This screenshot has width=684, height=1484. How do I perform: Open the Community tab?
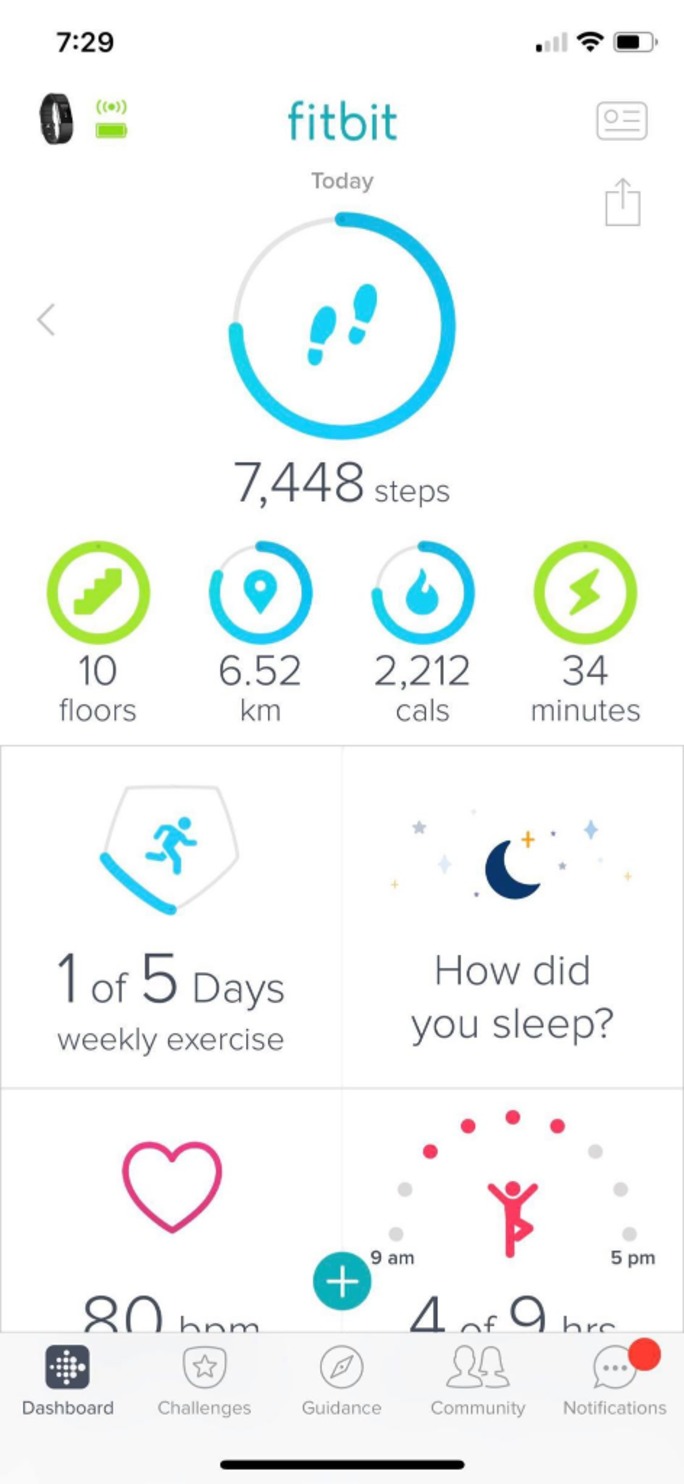[477, 1380]
